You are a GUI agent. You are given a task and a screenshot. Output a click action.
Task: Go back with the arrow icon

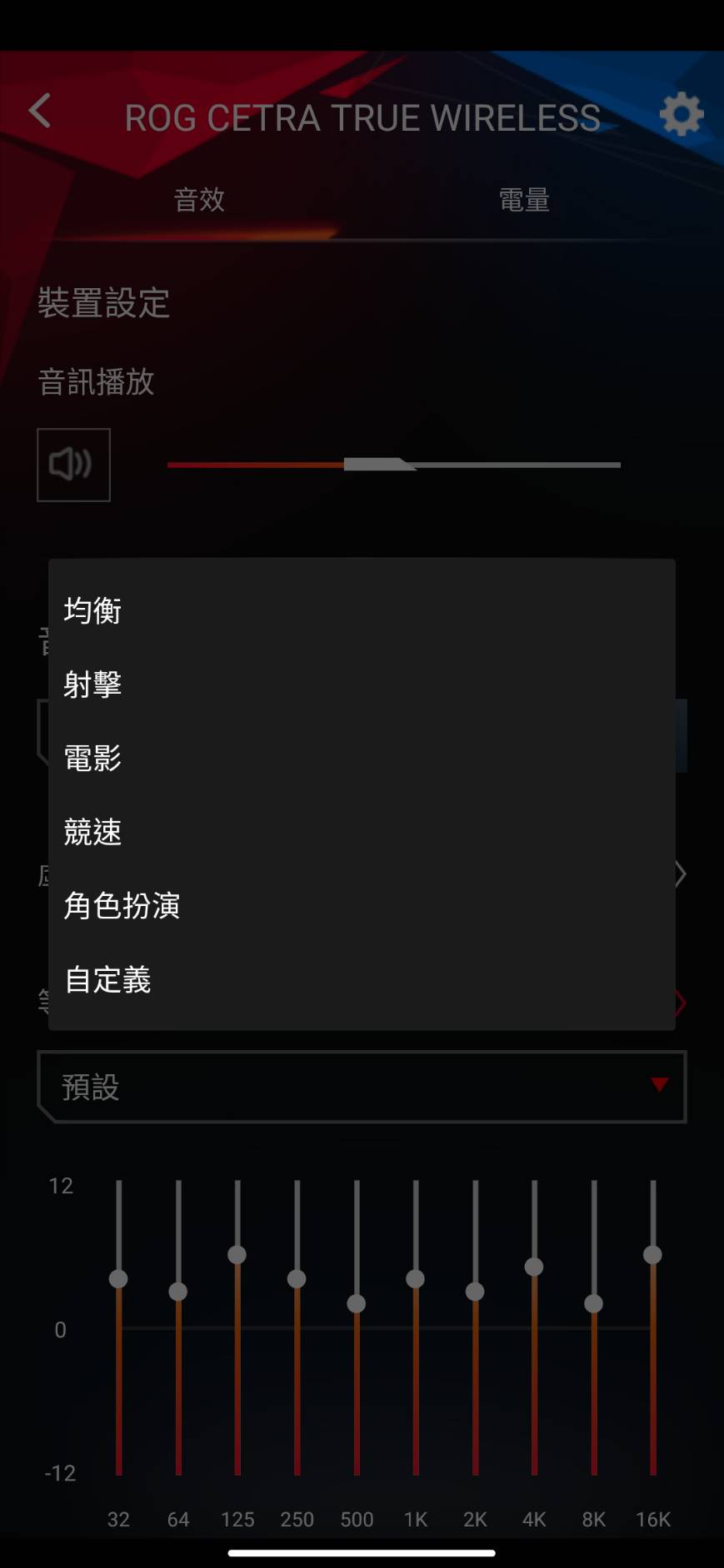click(40, 111)
